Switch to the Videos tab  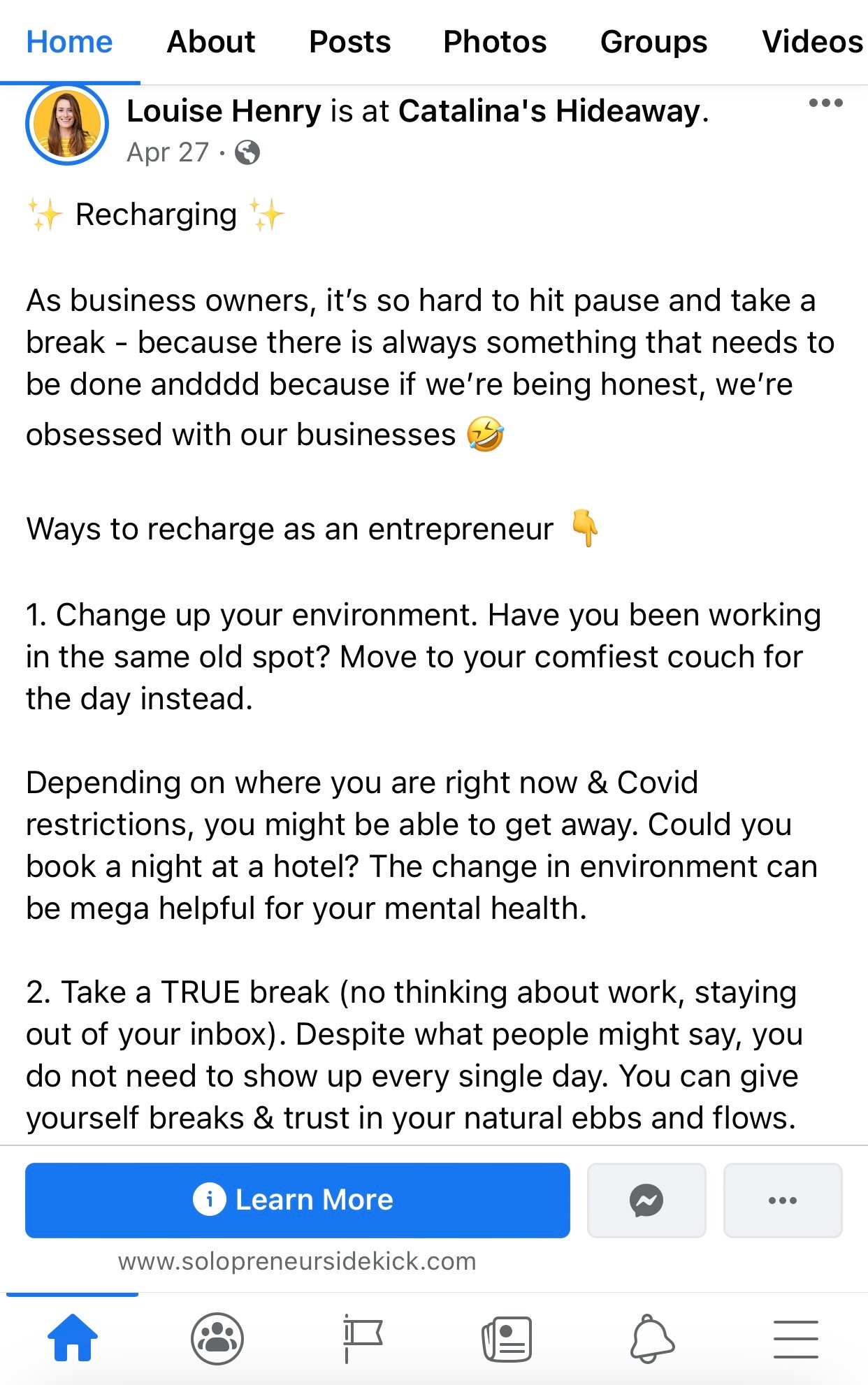pos(812,42)
